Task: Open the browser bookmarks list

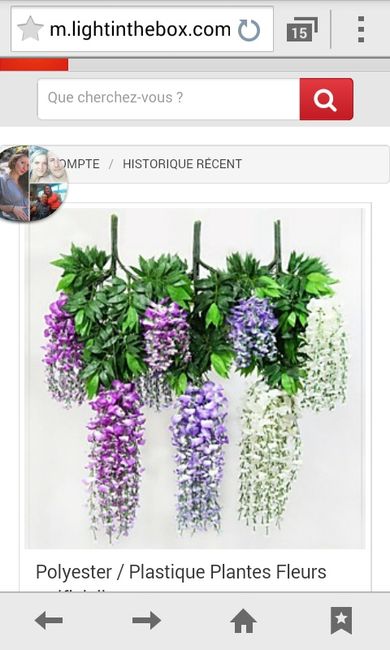Action: pyautogui.click(x=341, y=621)
